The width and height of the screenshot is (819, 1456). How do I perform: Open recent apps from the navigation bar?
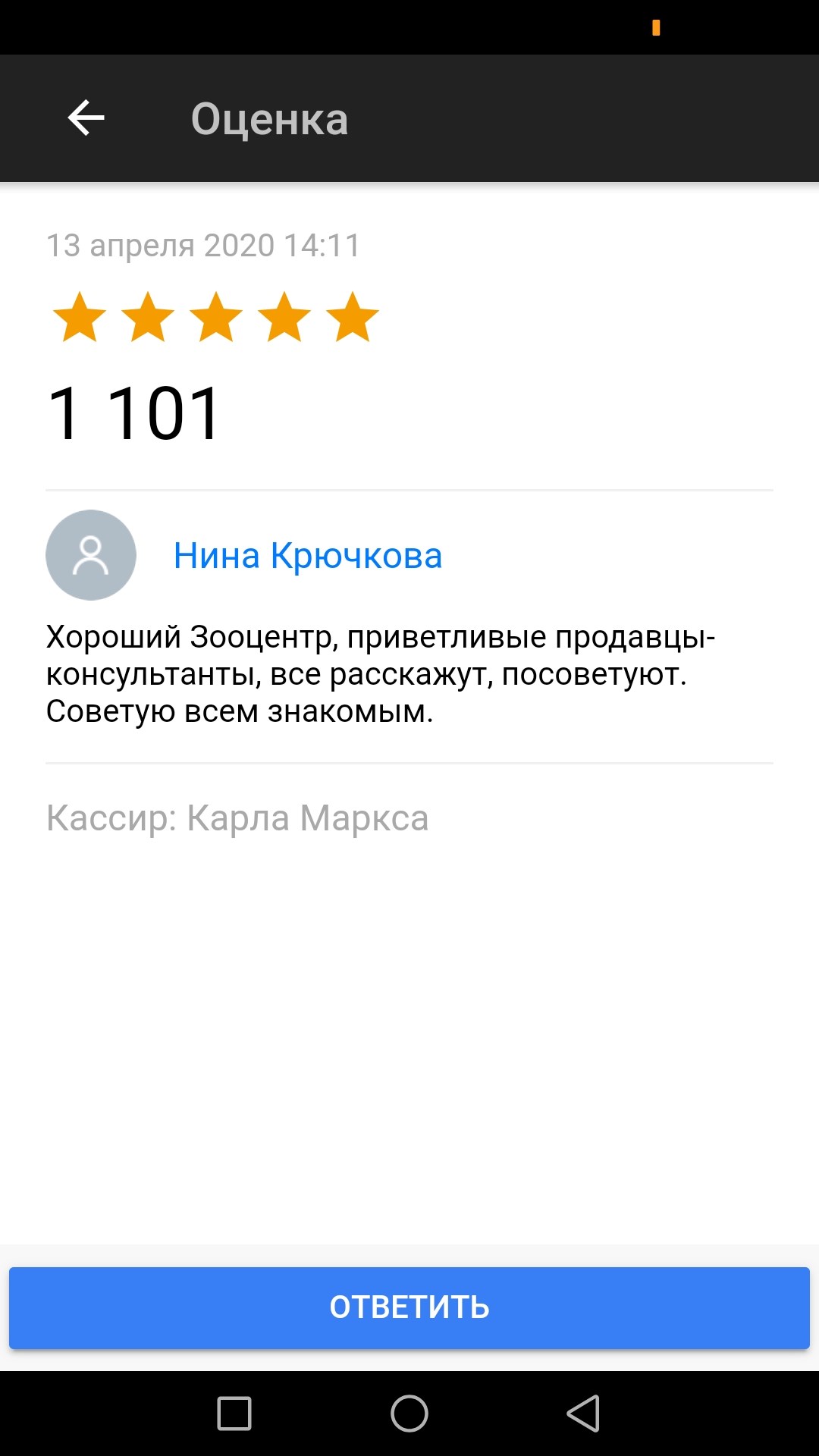tap(234, 1414)
